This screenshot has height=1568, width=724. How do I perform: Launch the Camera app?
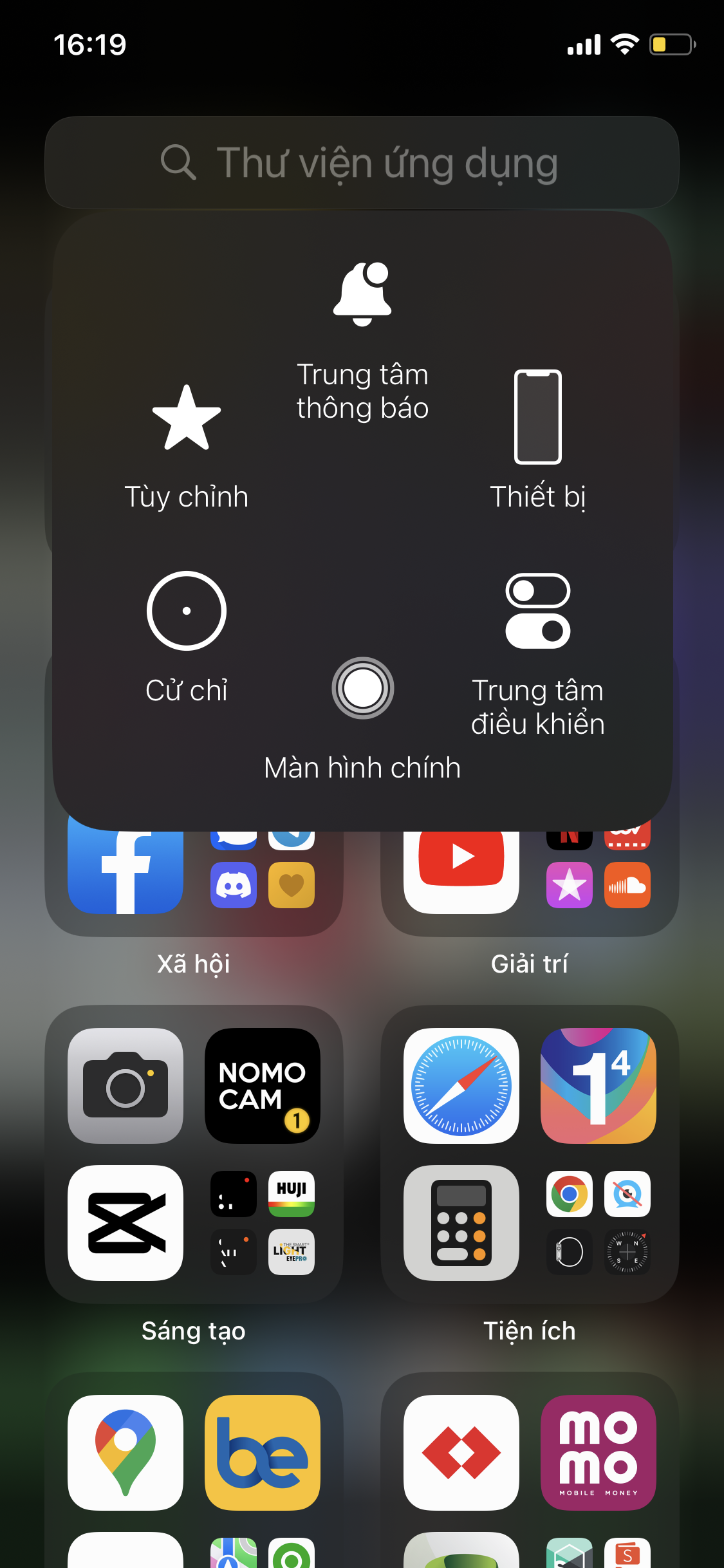(x=125, y=1086)
